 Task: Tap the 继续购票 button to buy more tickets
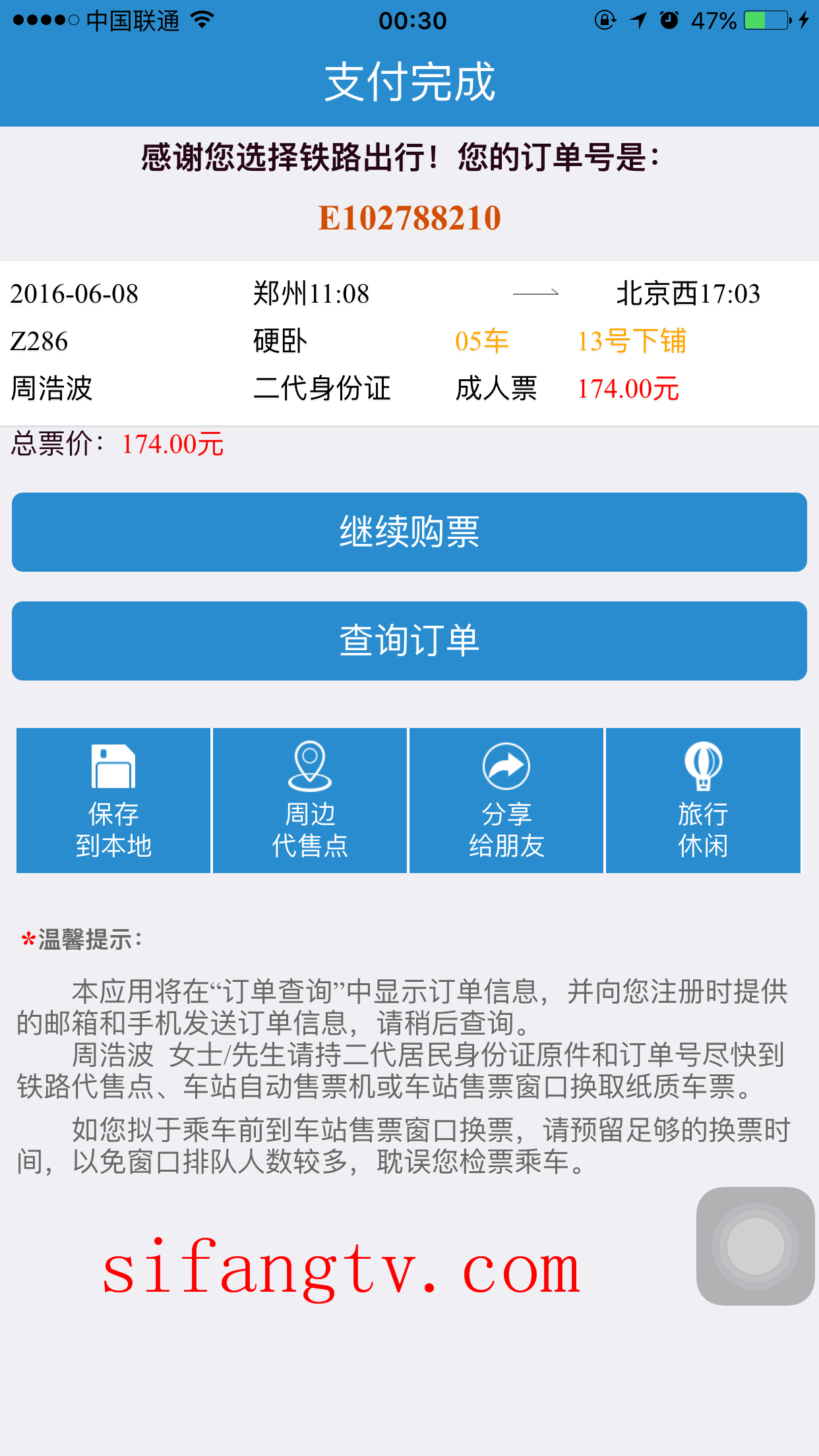click(x=409, y=532)
